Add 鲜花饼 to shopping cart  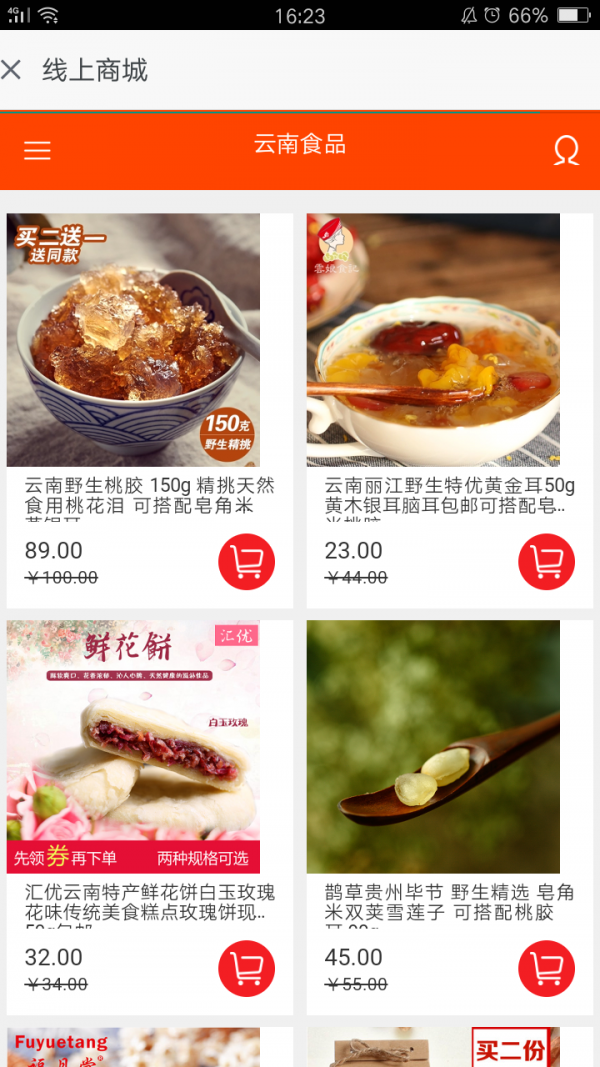click(x=246, y=969)
